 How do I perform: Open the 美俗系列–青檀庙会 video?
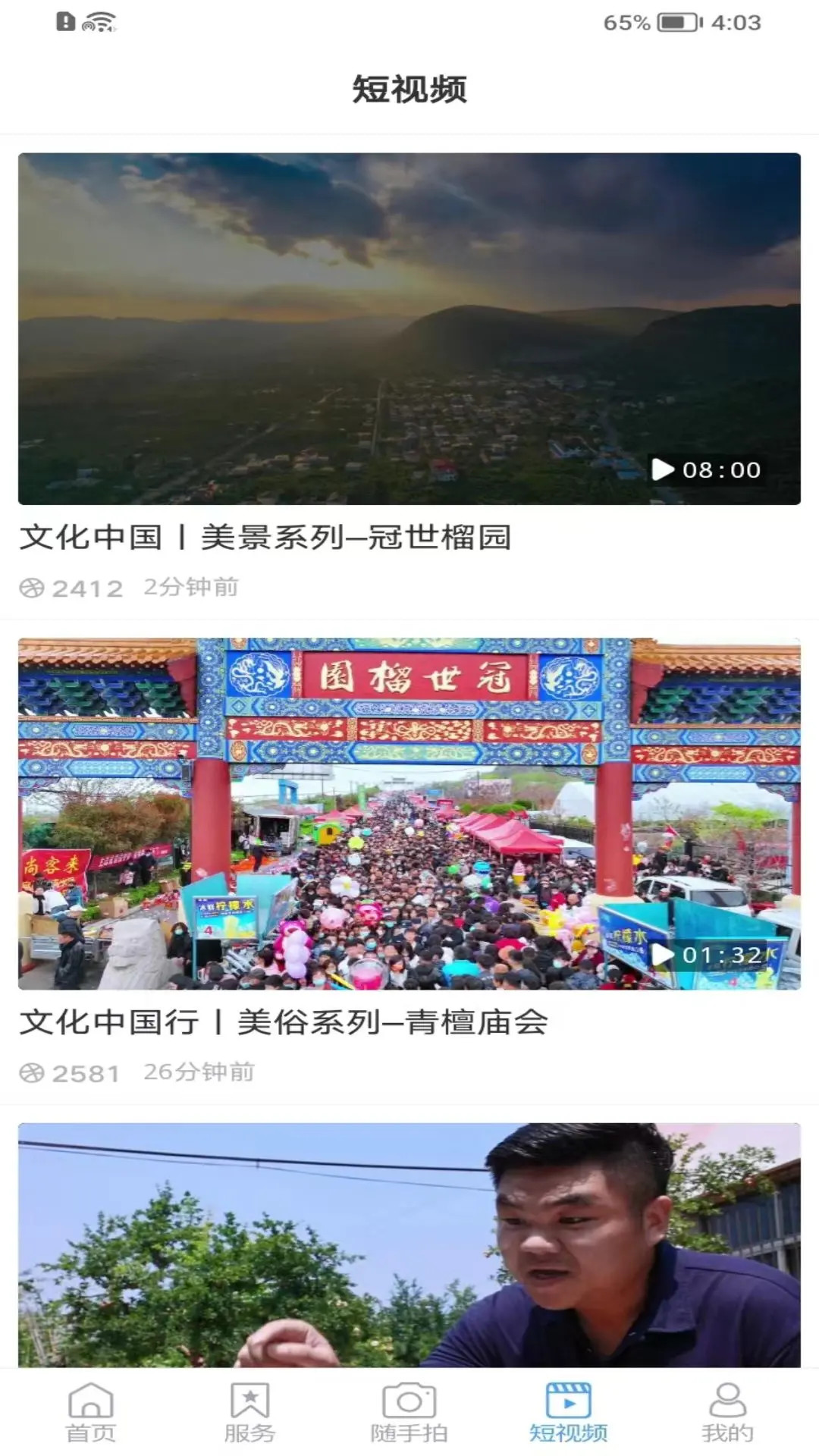click(409, 814)
